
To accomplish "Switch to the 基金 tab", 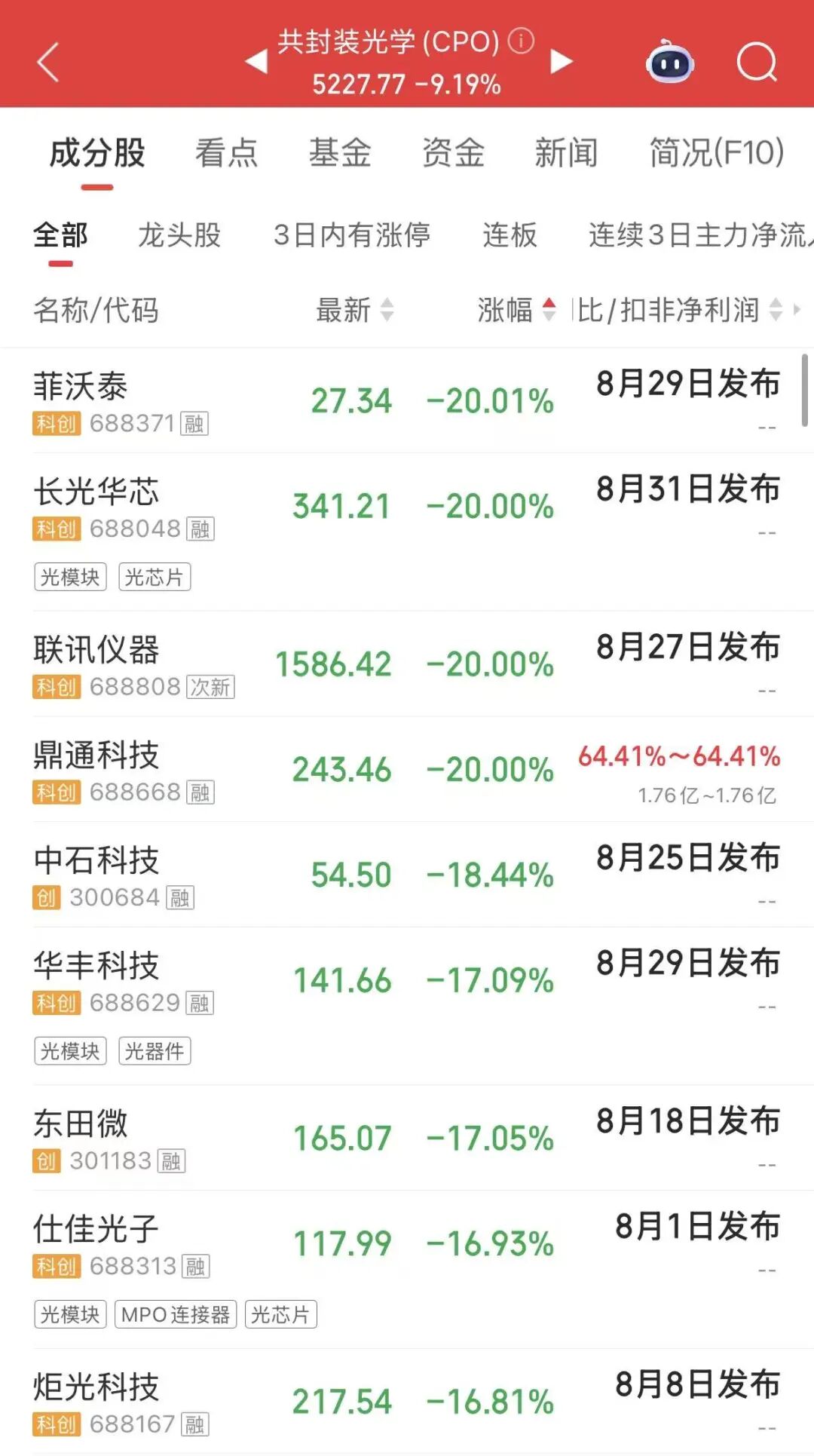I will [340, 153].
